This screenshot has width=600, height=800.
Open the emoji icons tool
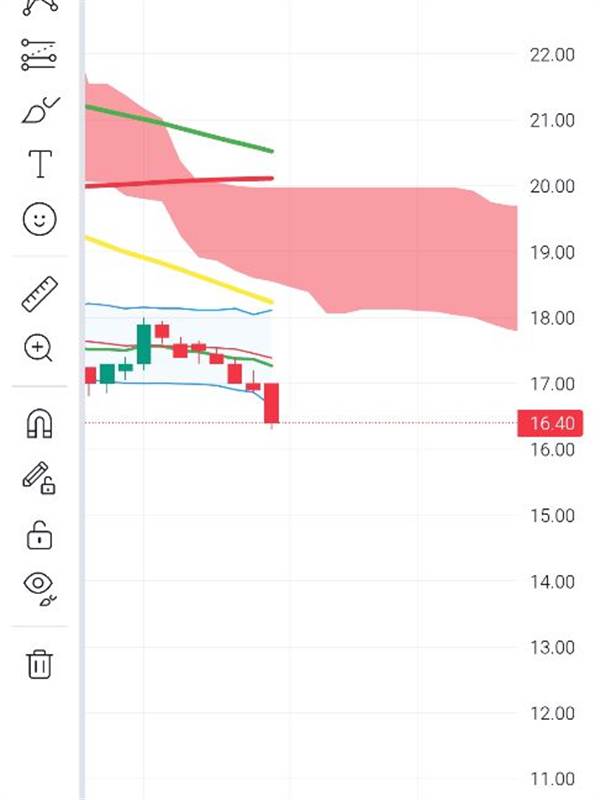pyautogui.click(x=39, y=220)
